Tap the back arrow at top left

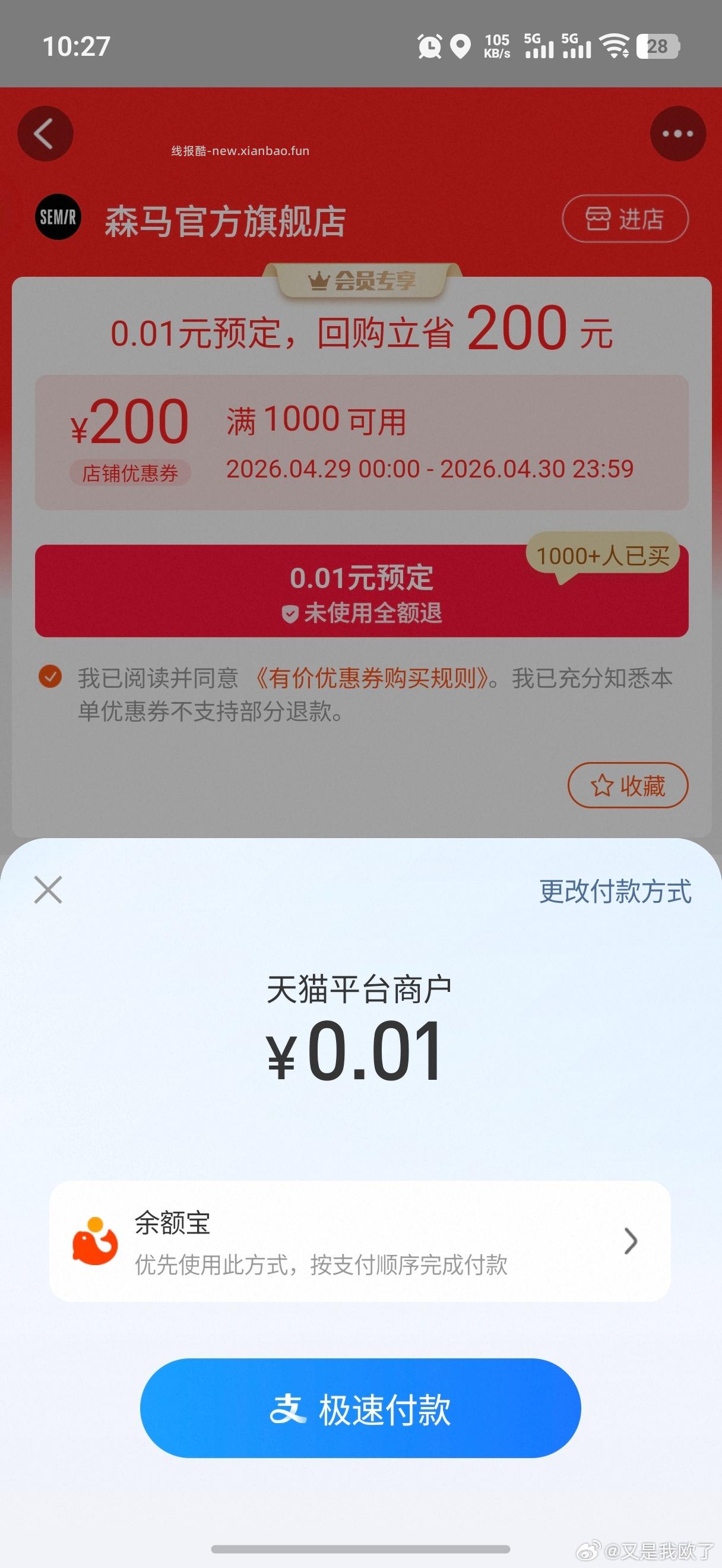(x=45, y=133)
